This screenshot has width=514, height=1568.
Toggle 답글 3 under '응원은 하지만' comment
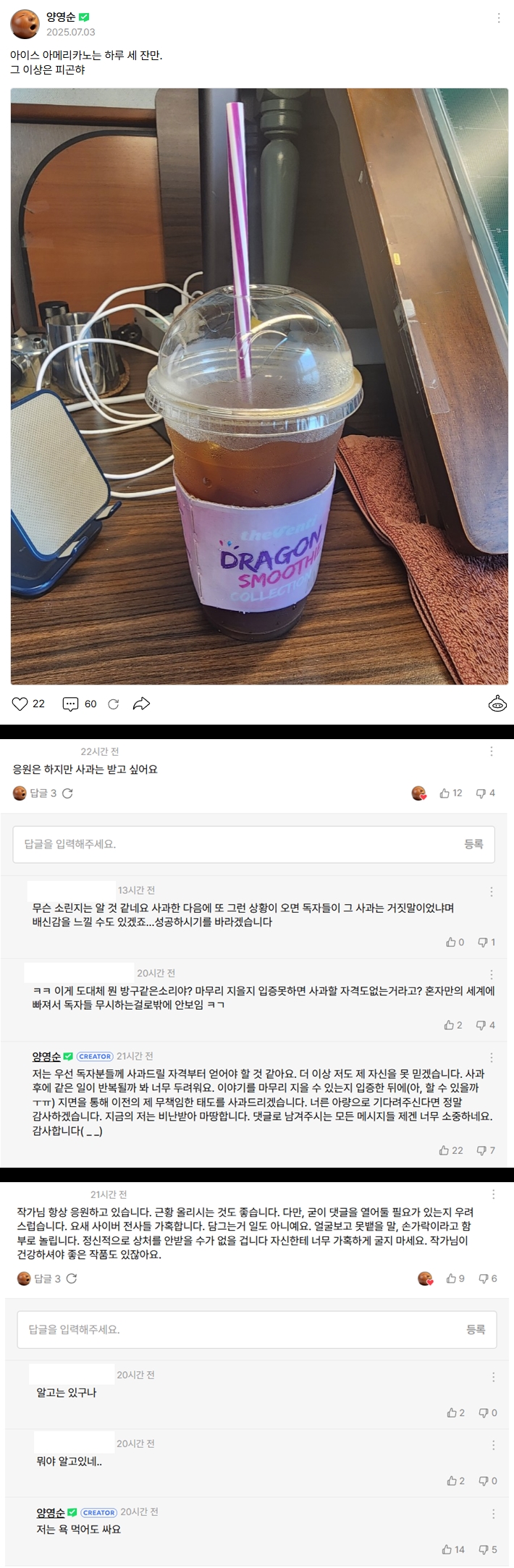coord(43,793)
